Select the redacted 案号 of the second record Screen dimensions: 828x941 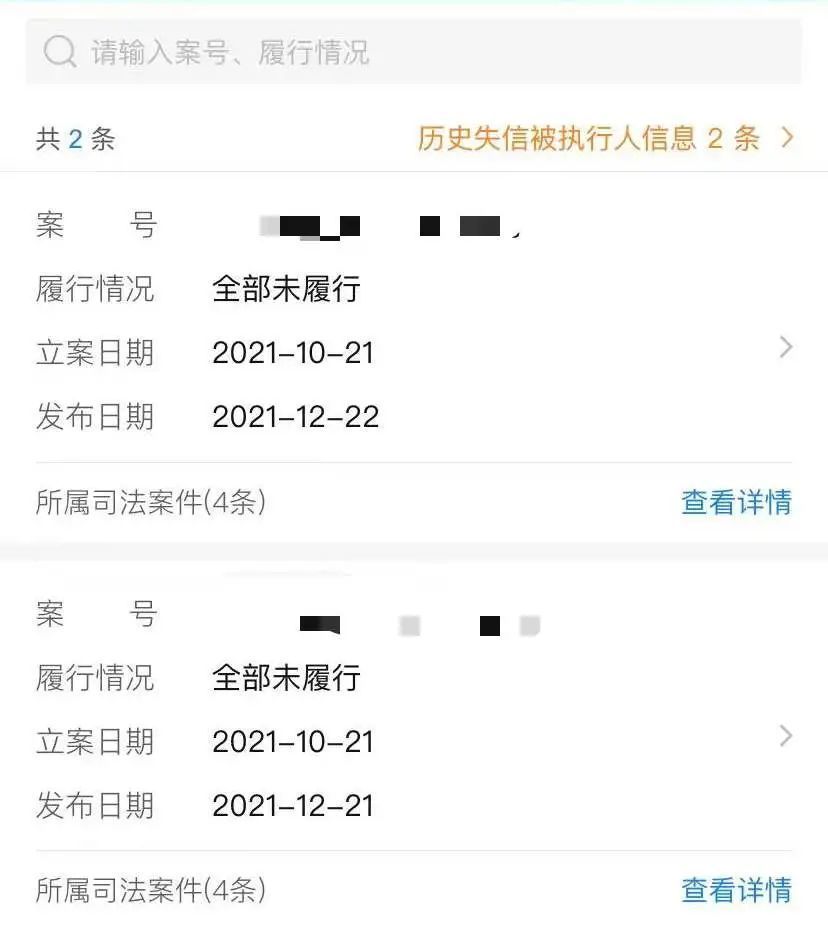[420, 623]
